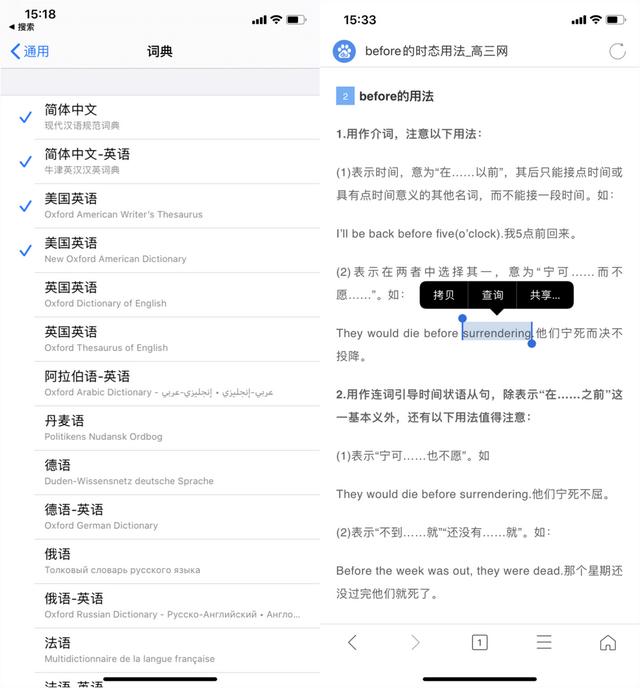Select the 法语 Multidictionnaire dictionary
The width and height of the screenshot is (640, 688).
tap(160, 649)
